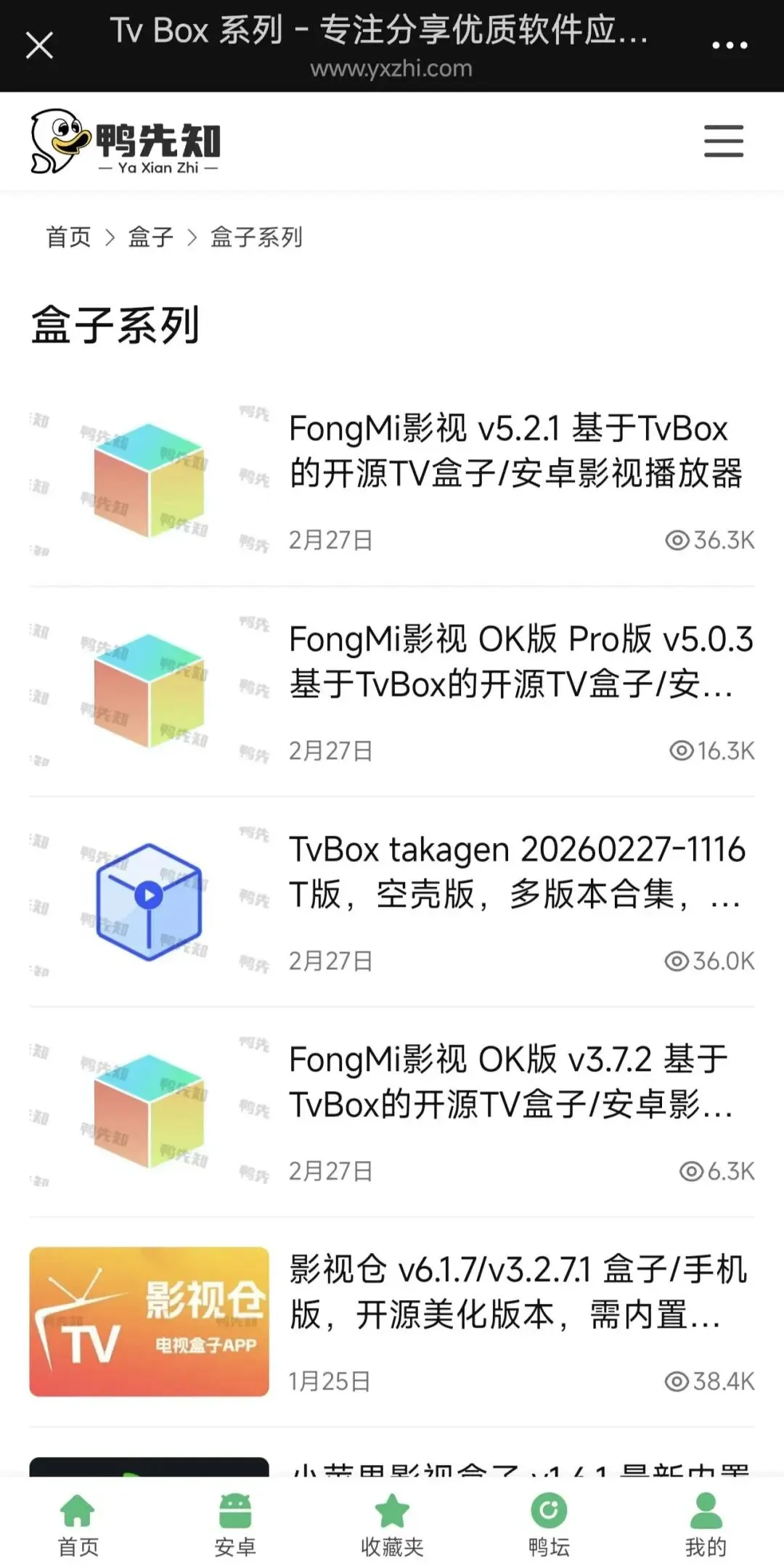Switch to the 安卓 tab
784x1568 pixels.
coord(234,1525)
